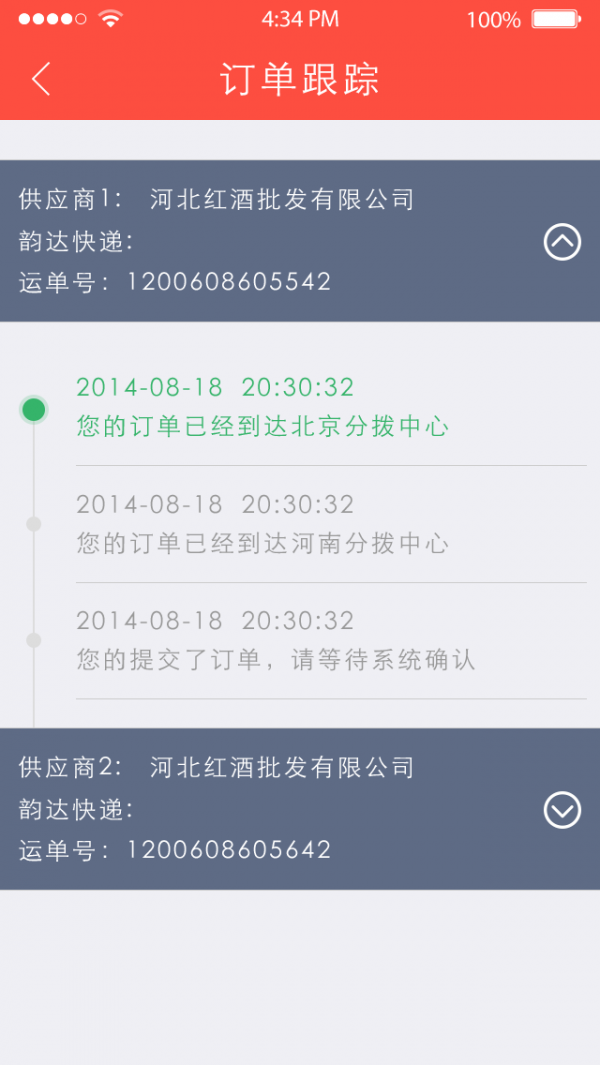Go back from the 订单跟踪 page
This screenshot has height=1065, width=600.
pos(41,79)
